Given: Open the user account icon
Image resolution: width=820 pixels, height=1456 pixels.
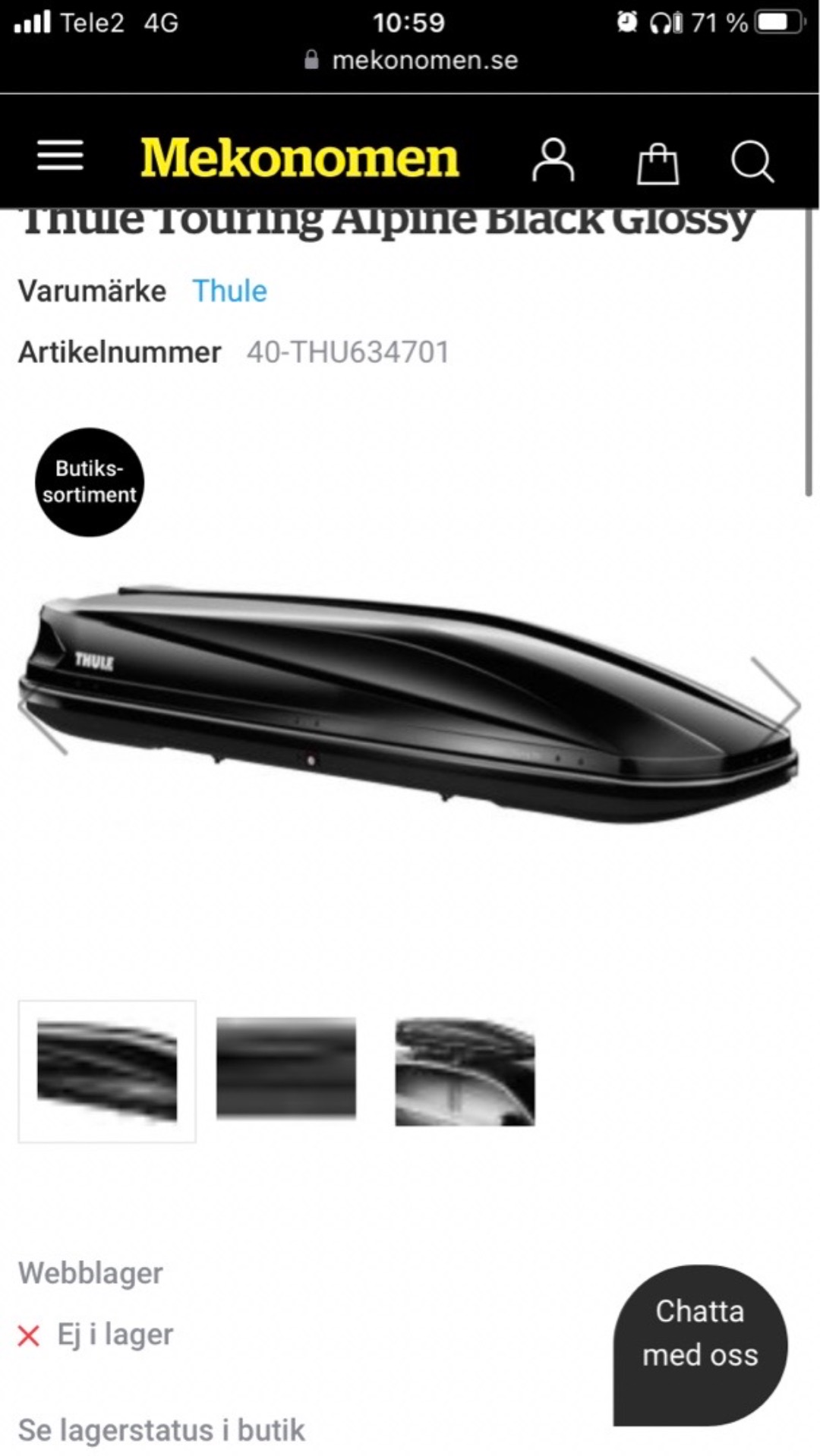Looking at the screenshot, I should click(x=553, y=160).
